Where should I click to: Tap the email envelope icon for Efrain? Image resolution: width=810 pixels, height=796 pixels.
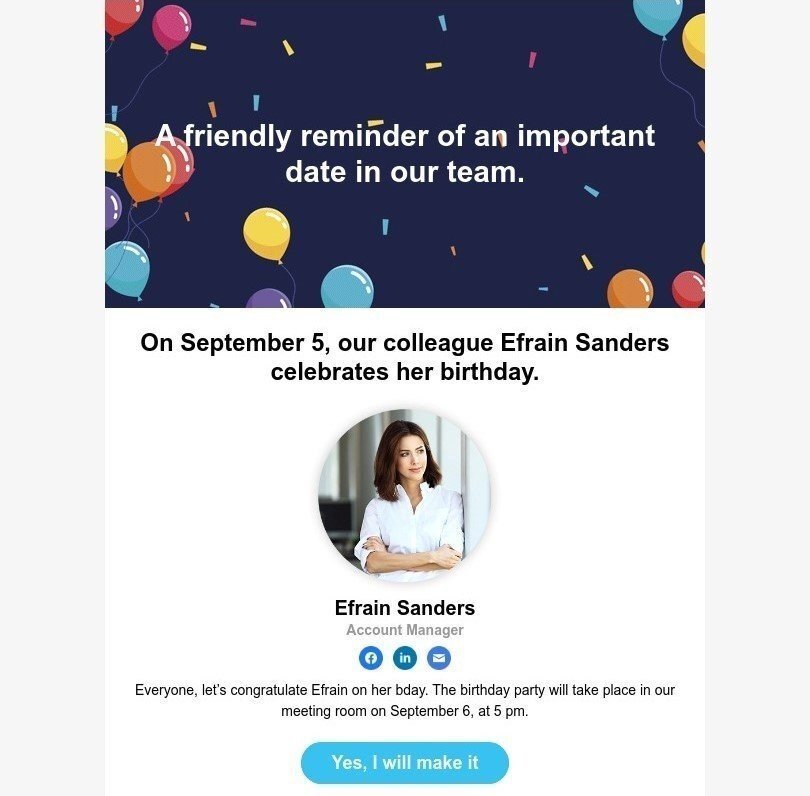click(439, 658)
